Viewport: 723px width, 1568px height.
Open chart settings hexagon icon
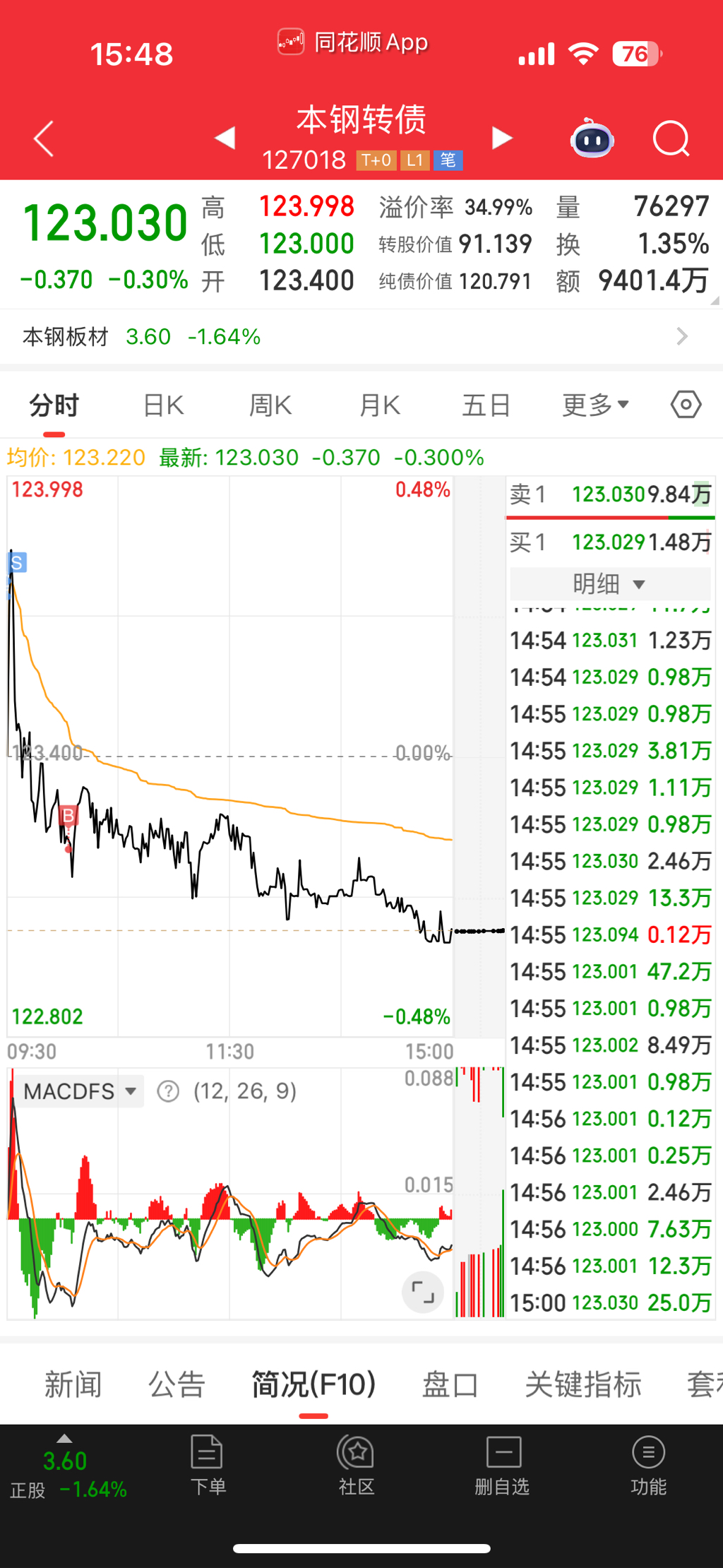coord(686,405)
